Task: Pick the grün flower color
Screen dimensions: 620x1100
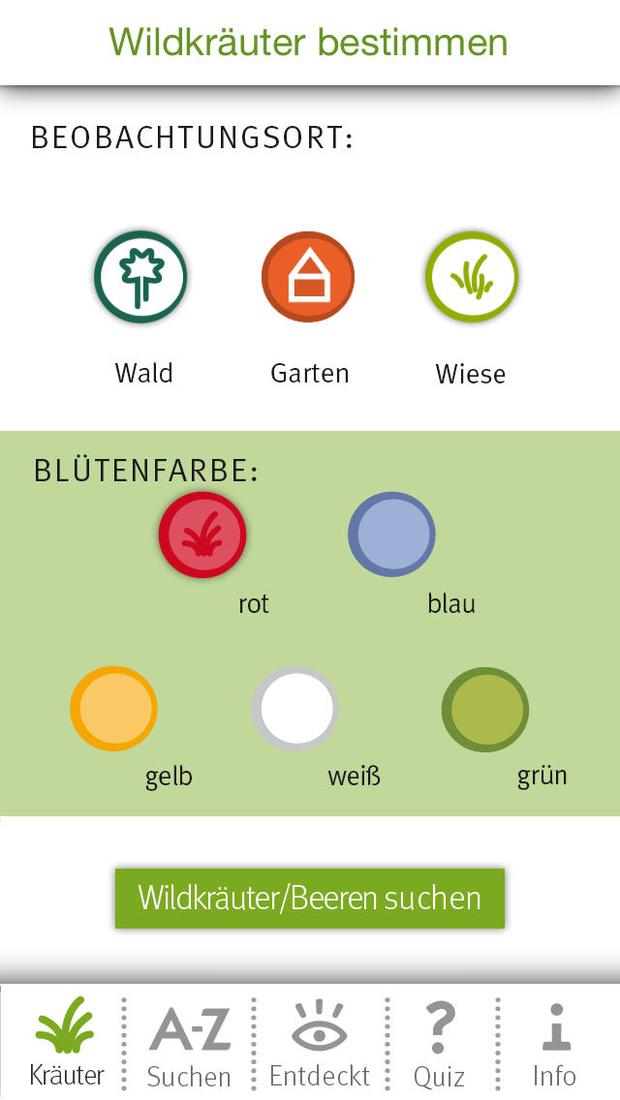Action: point(485,709)
